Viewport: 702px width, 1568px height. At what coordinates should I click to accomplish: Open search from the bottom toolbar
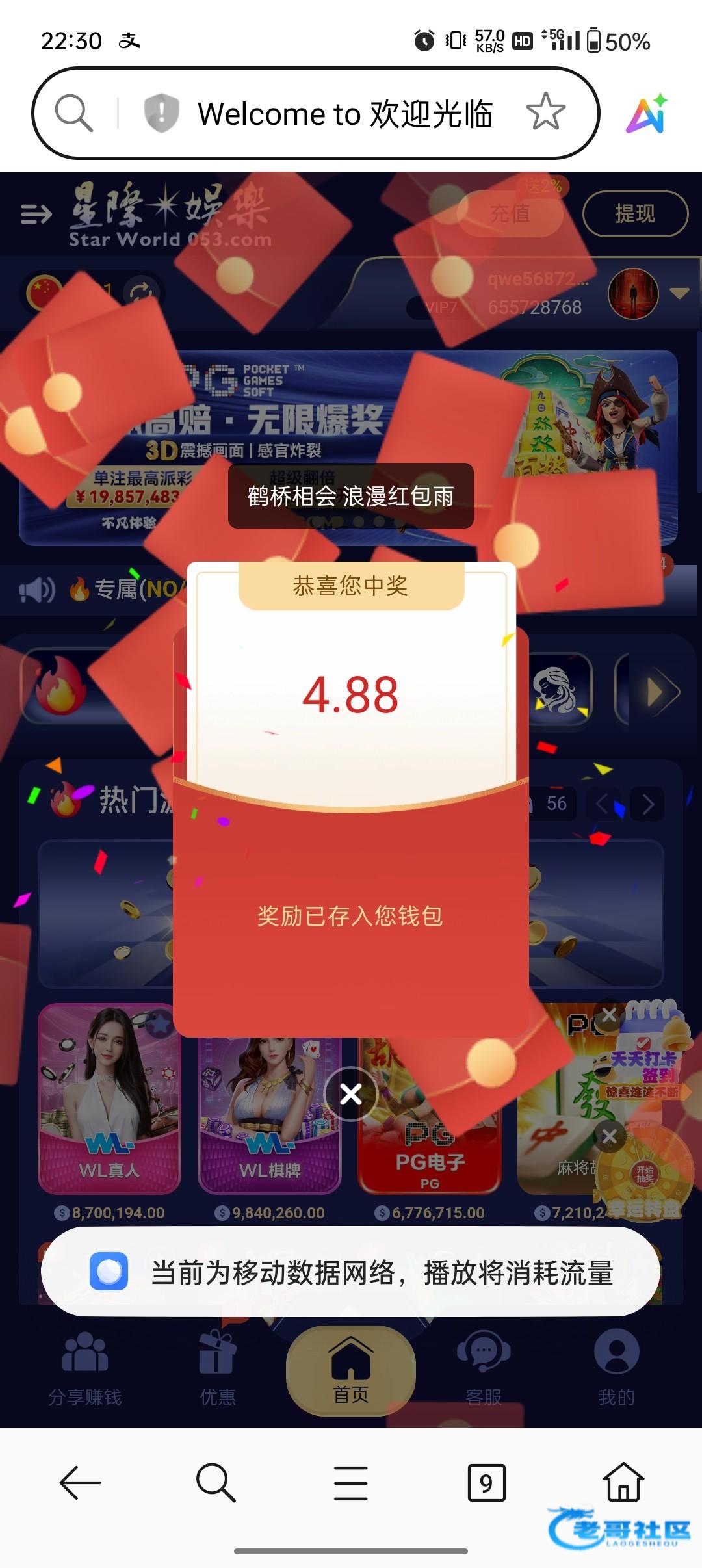click(215, 1483)
